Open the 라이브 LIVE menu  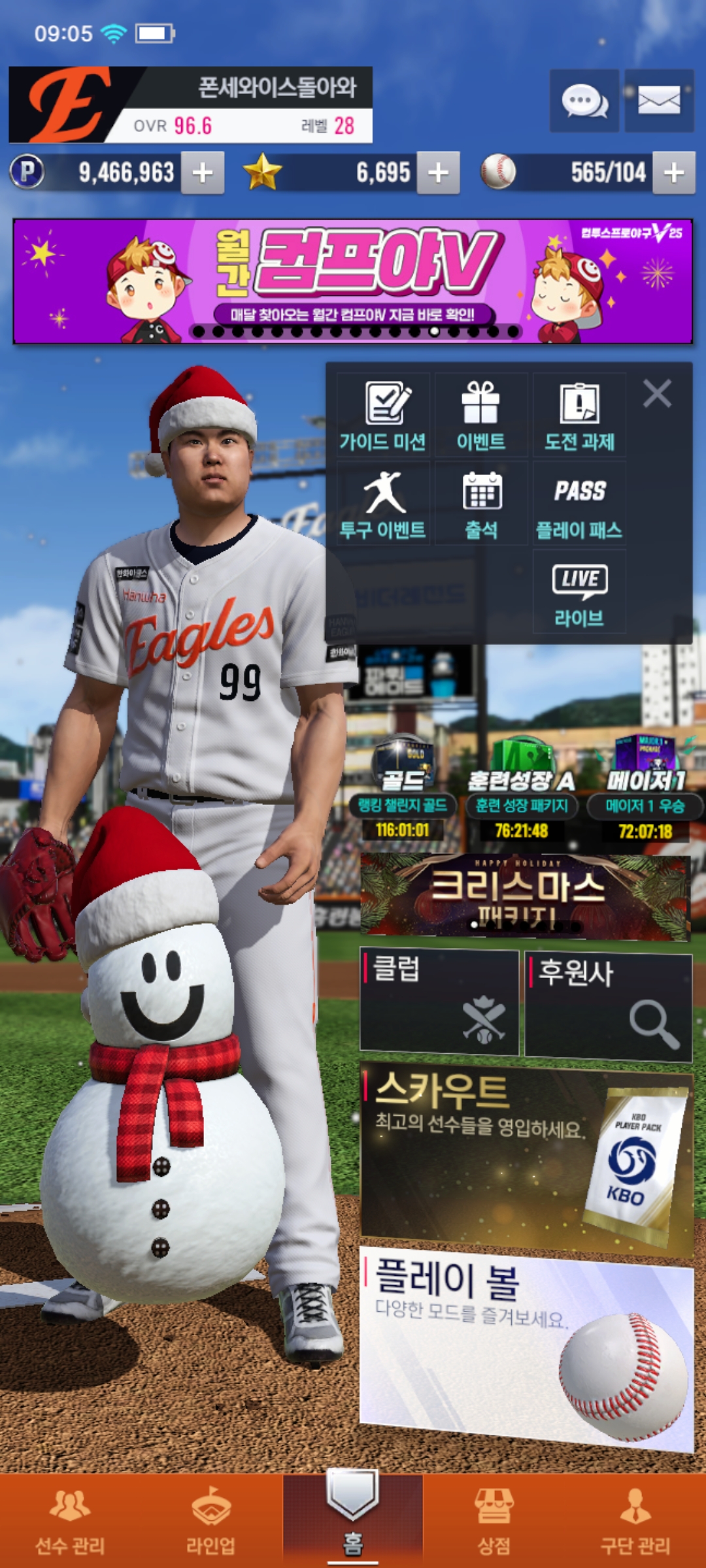coord(579,592)
